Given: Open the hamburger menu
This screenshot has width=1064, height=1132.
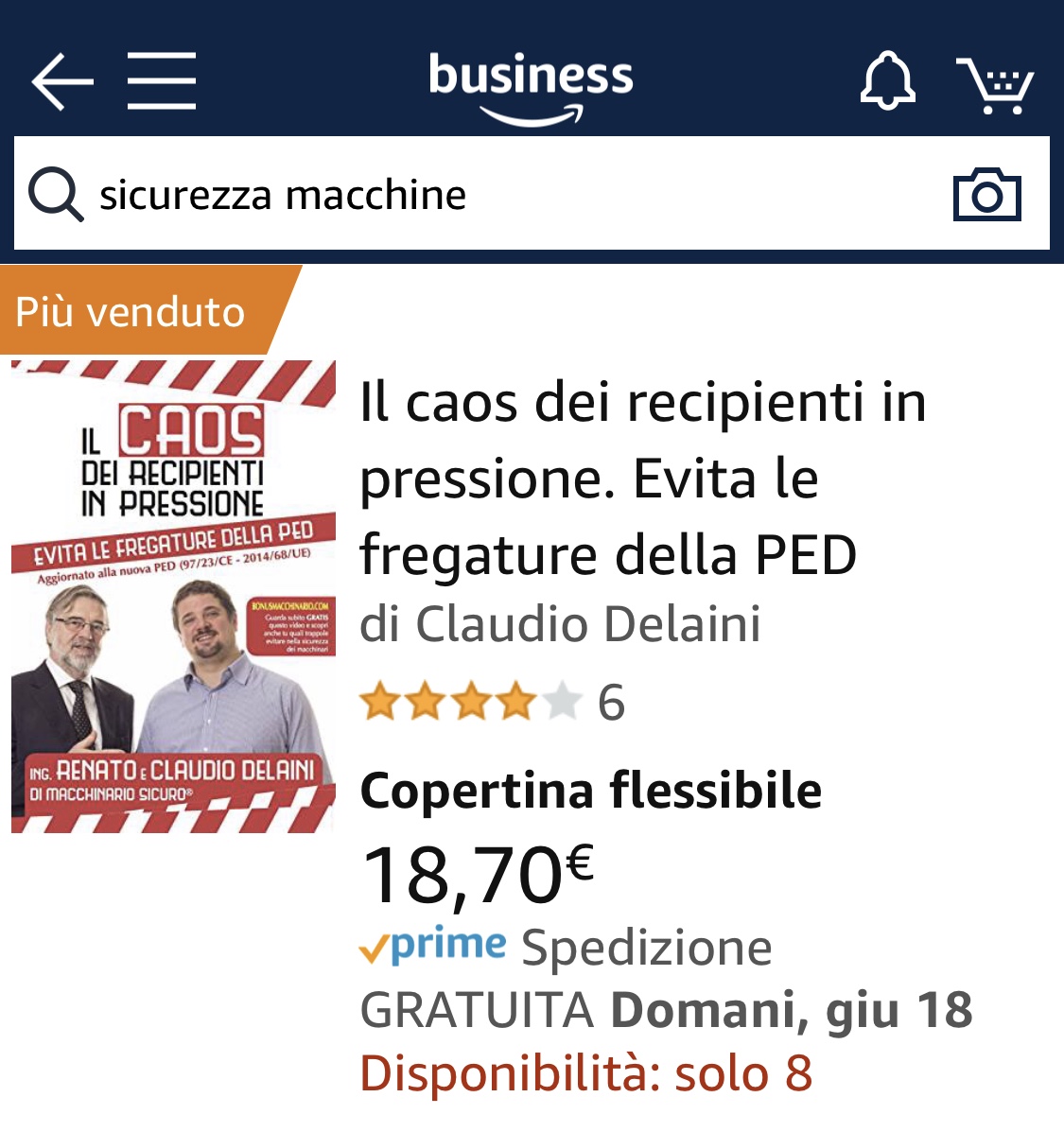Looking at the screenshot, I should pos(162,81).
